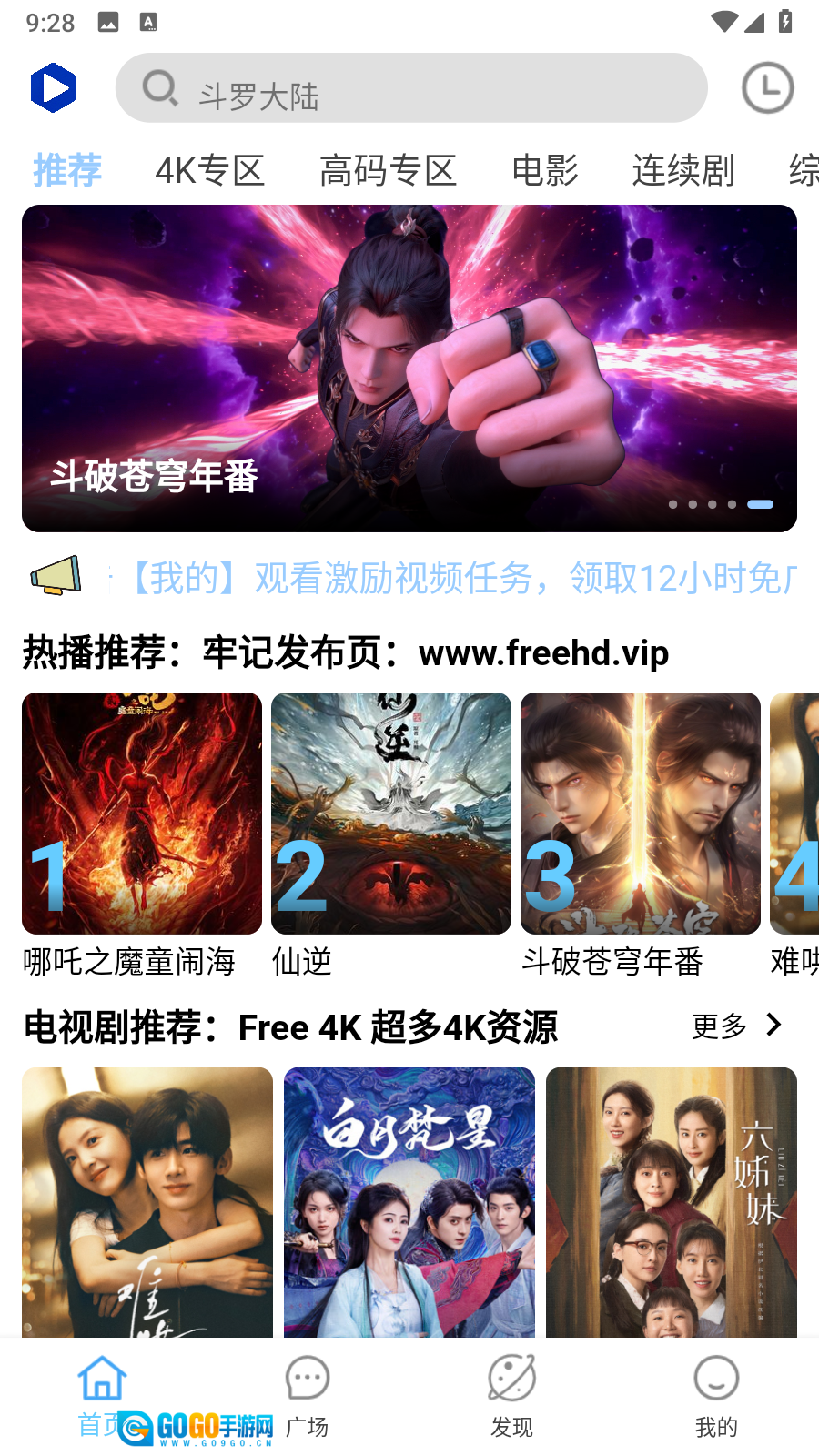Open the search box showing 斗罗大陆

[x=409, y=88]
